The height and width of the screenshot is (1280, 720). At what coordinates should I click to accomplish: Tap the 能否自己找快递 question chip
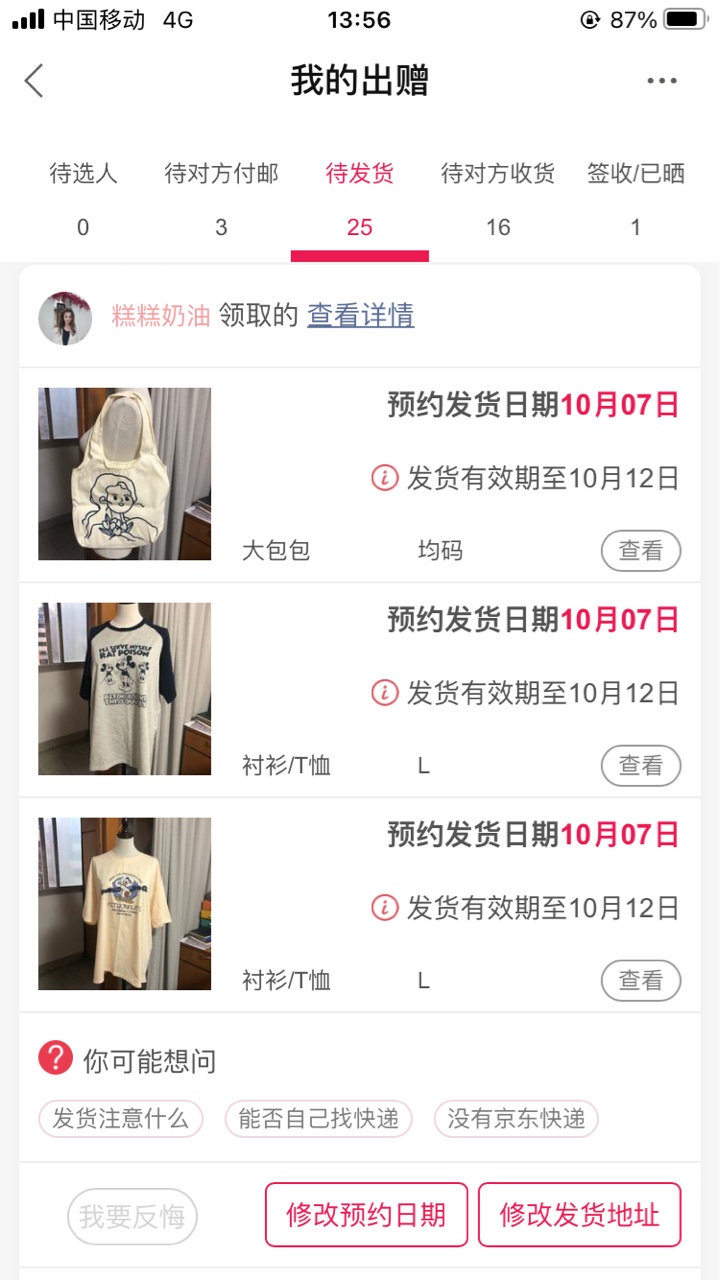click(x=318, y=1119)
